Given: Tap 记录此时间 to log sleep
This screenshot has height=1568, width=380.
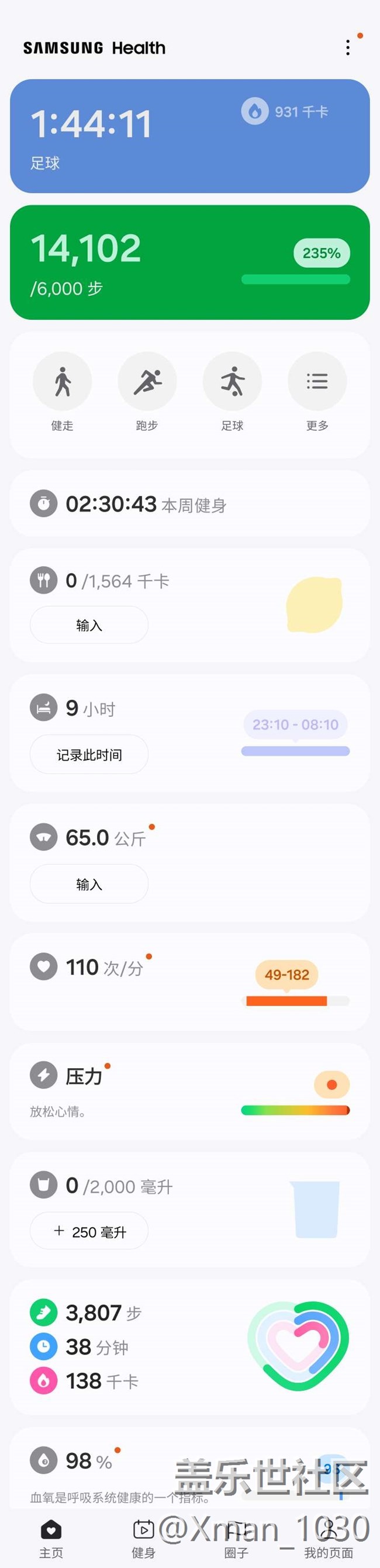Looking at the screenshot, I should pyautogui.click(x=89, y=755).
